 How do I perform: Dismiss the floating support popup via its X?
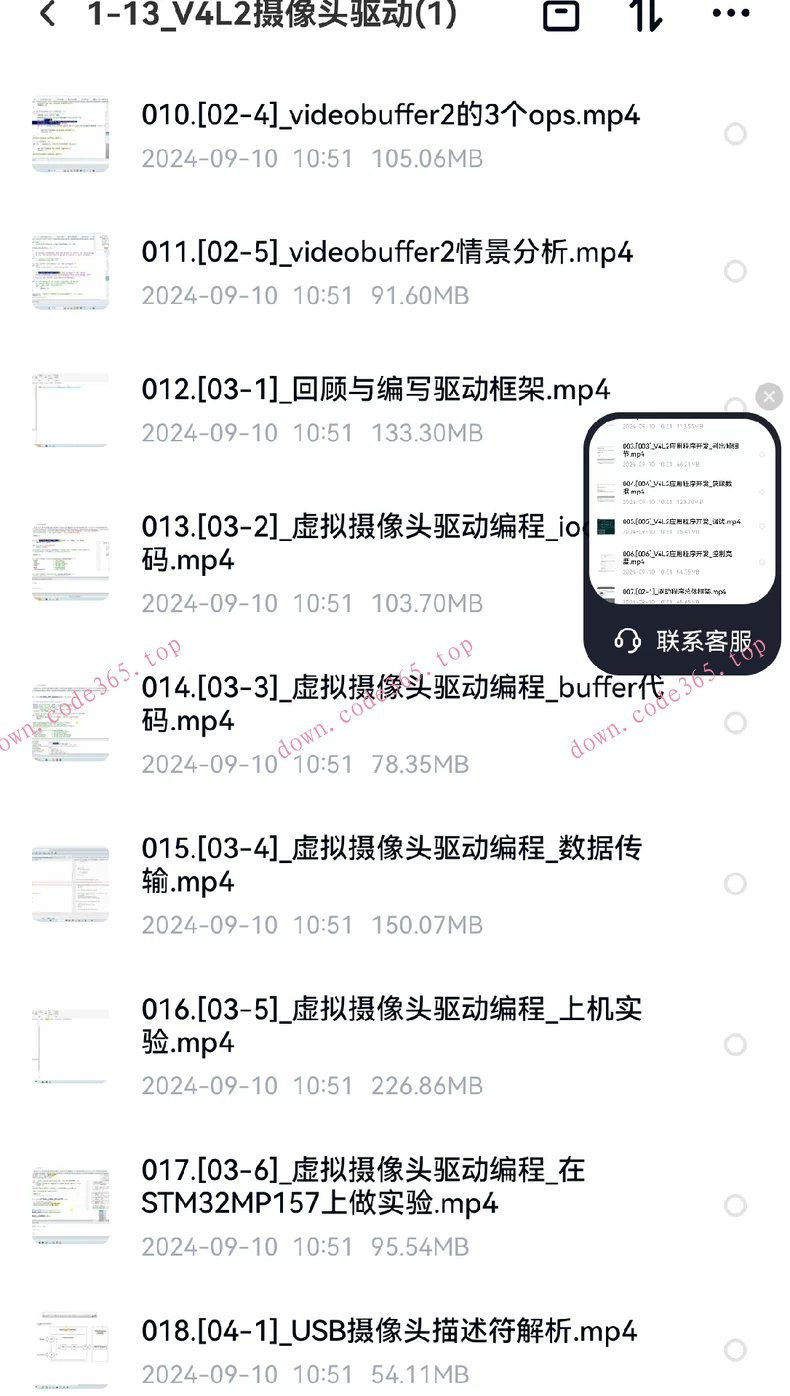[x=769, y=397]
